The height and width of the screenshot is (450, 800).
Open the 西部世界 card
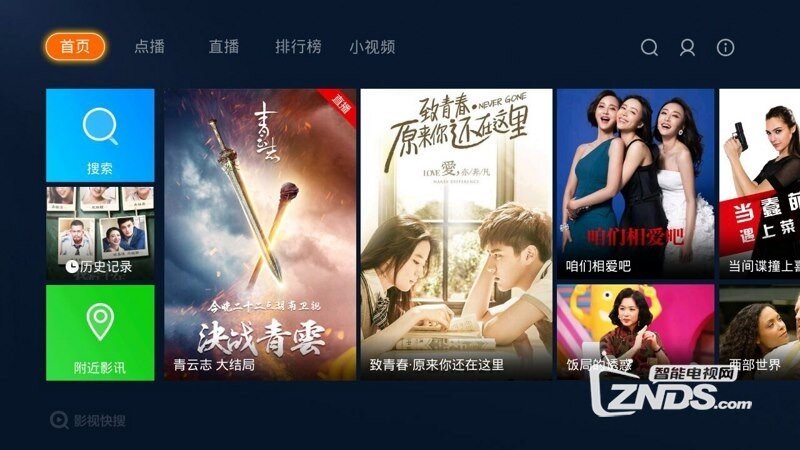point(760,332)
